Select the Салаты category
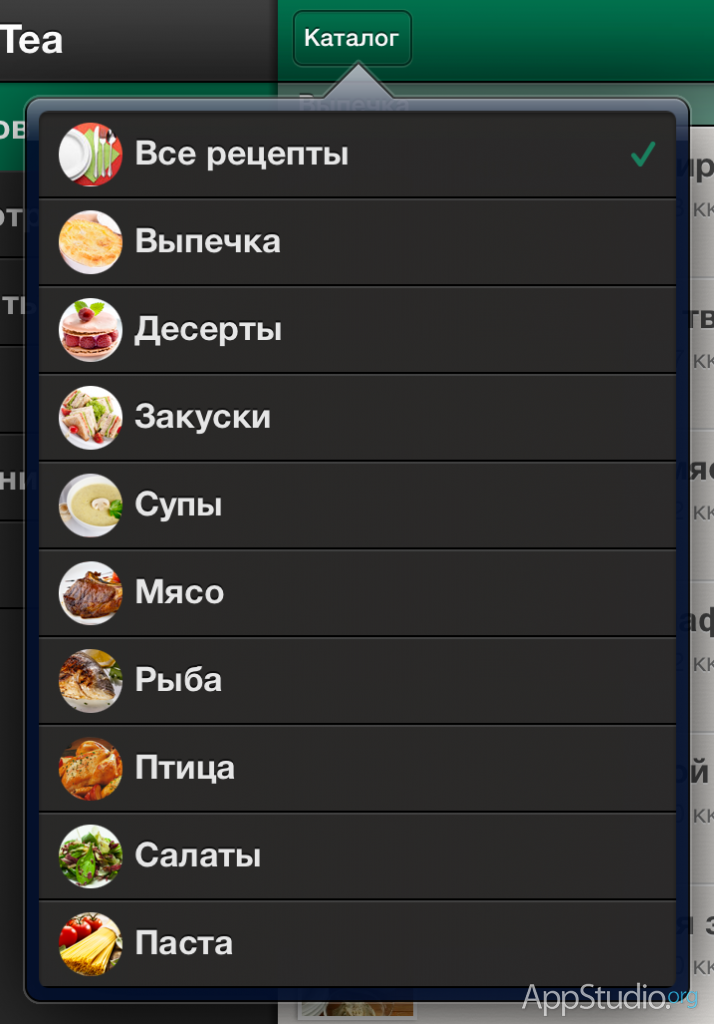 pos(357,856)
